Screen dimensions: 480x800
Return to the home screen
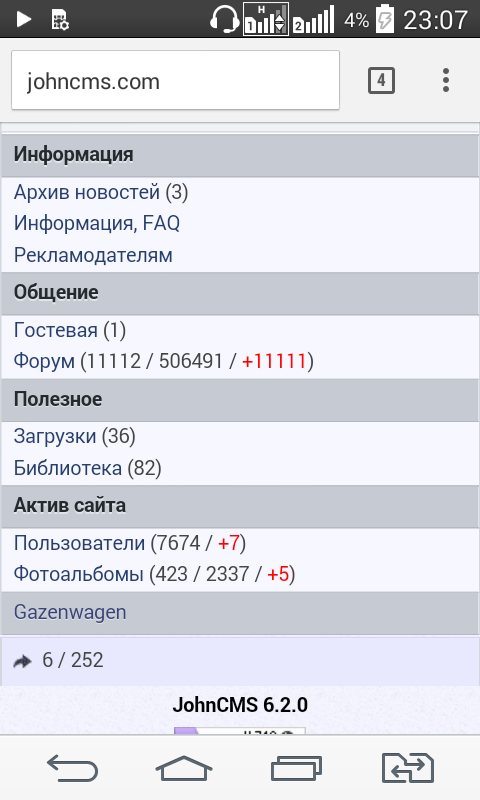184,767
